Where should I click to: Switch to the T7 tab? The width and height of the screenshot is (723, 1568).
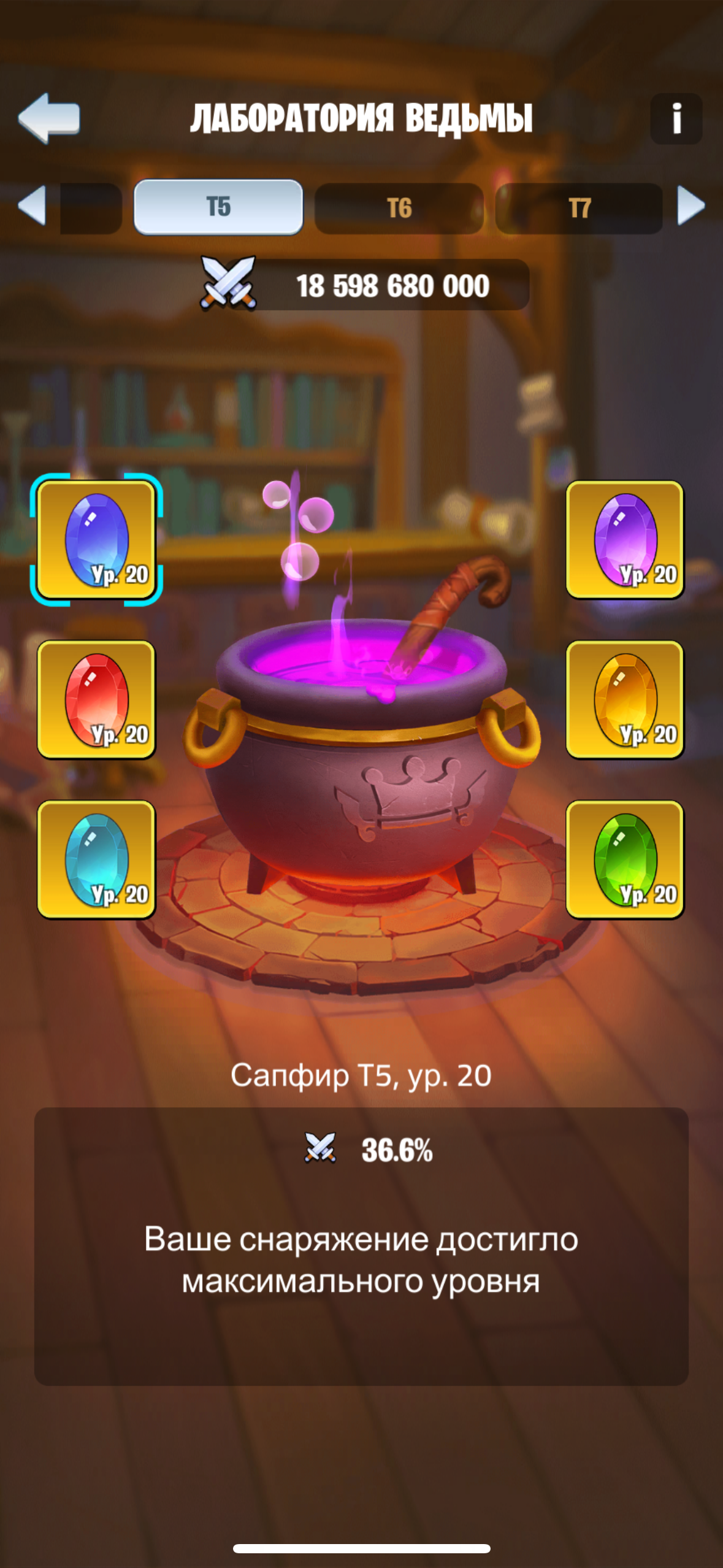coord(579,208)
